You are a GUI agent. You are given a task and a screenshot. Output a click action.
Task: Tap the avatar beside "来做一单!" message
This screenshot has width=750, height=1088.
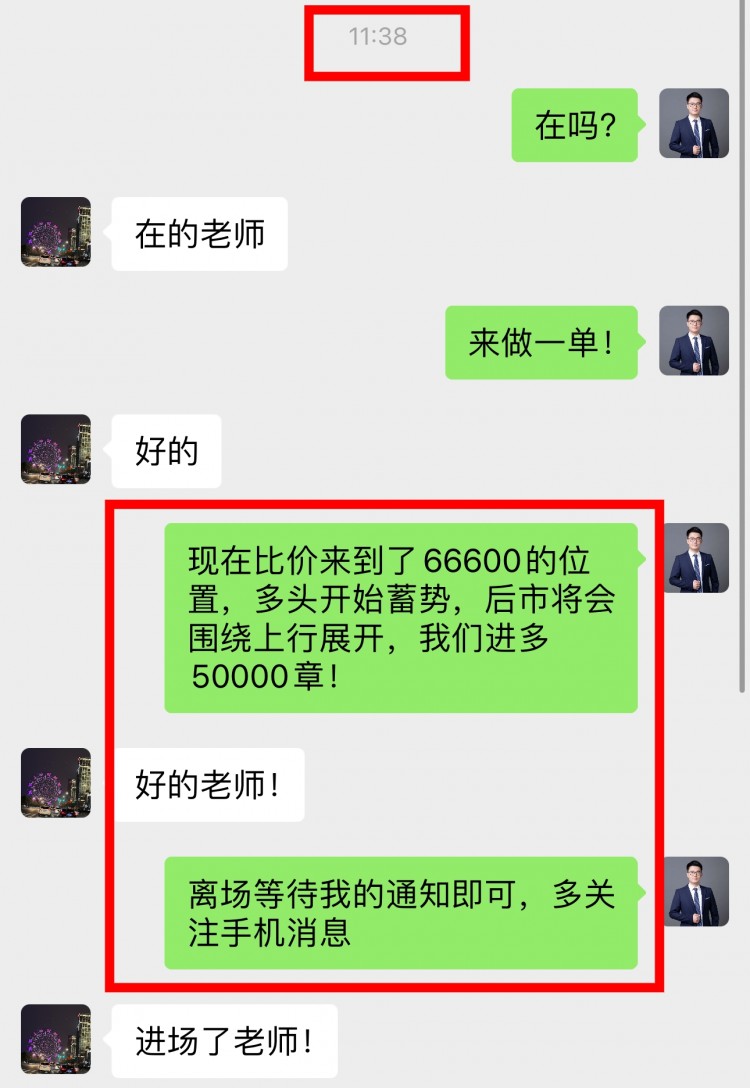pyautogui.click(x=694, y=341)
